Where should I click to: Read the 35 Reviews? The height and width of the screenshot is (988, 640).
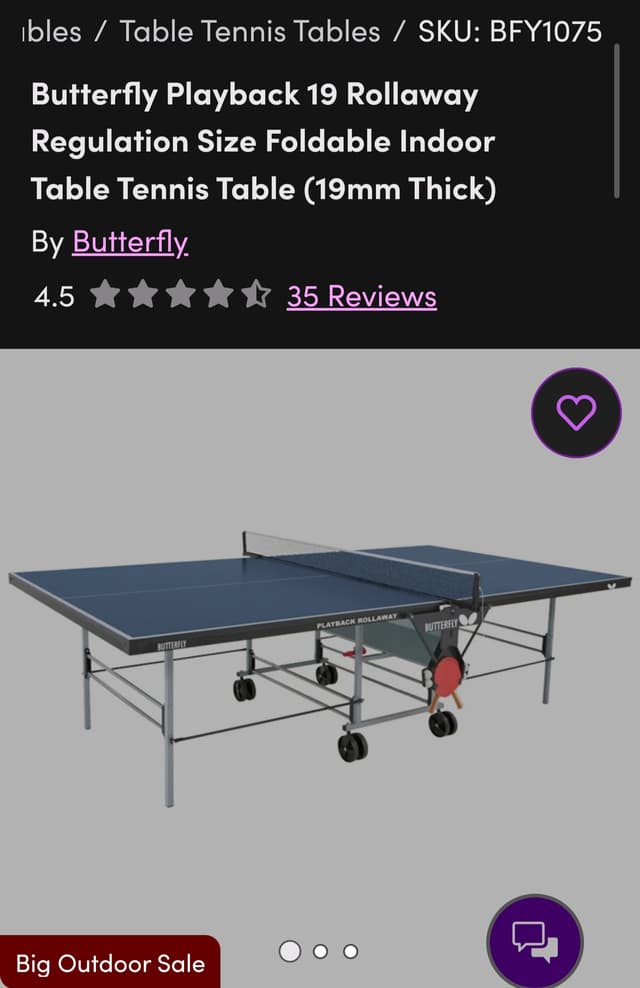(x=361, y=297)
